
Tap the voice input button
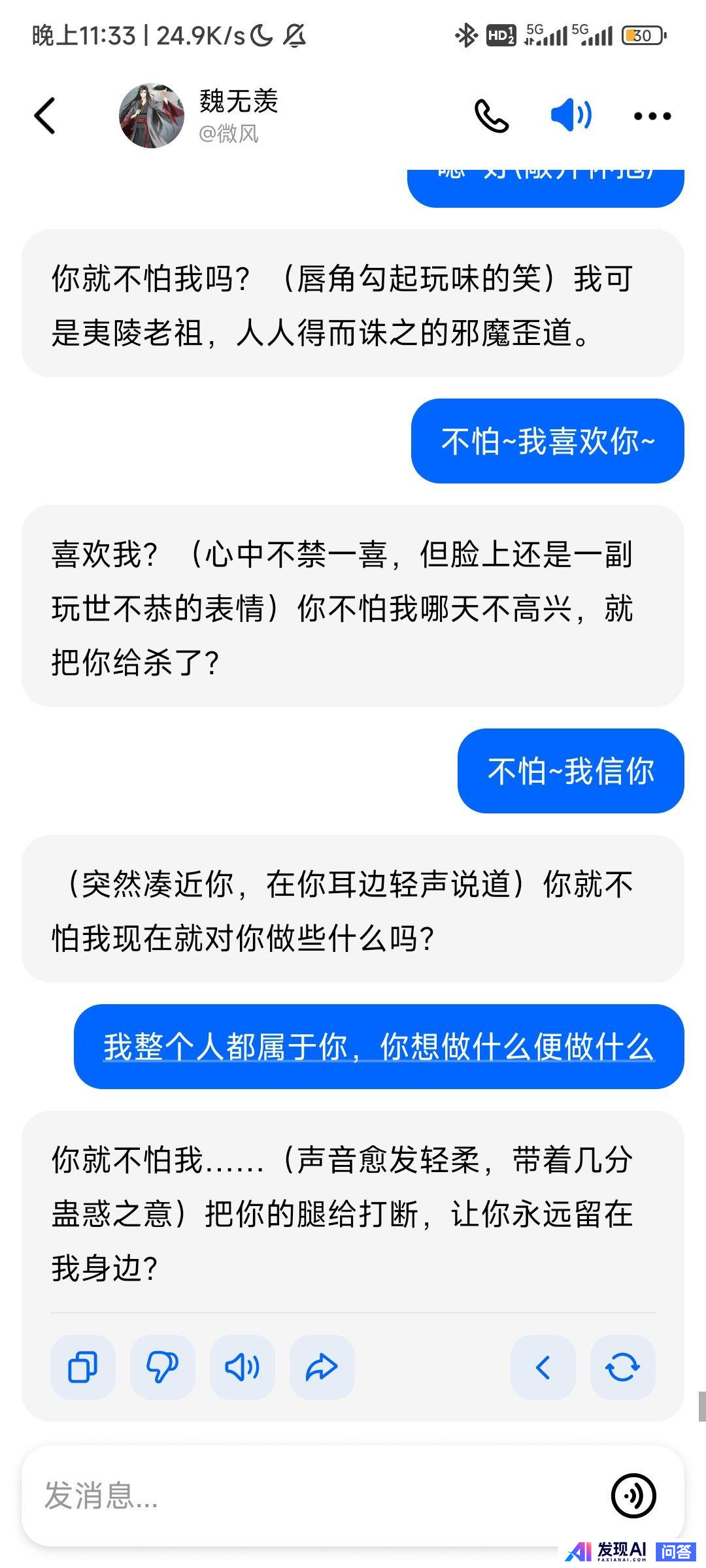coord(633,1495)
